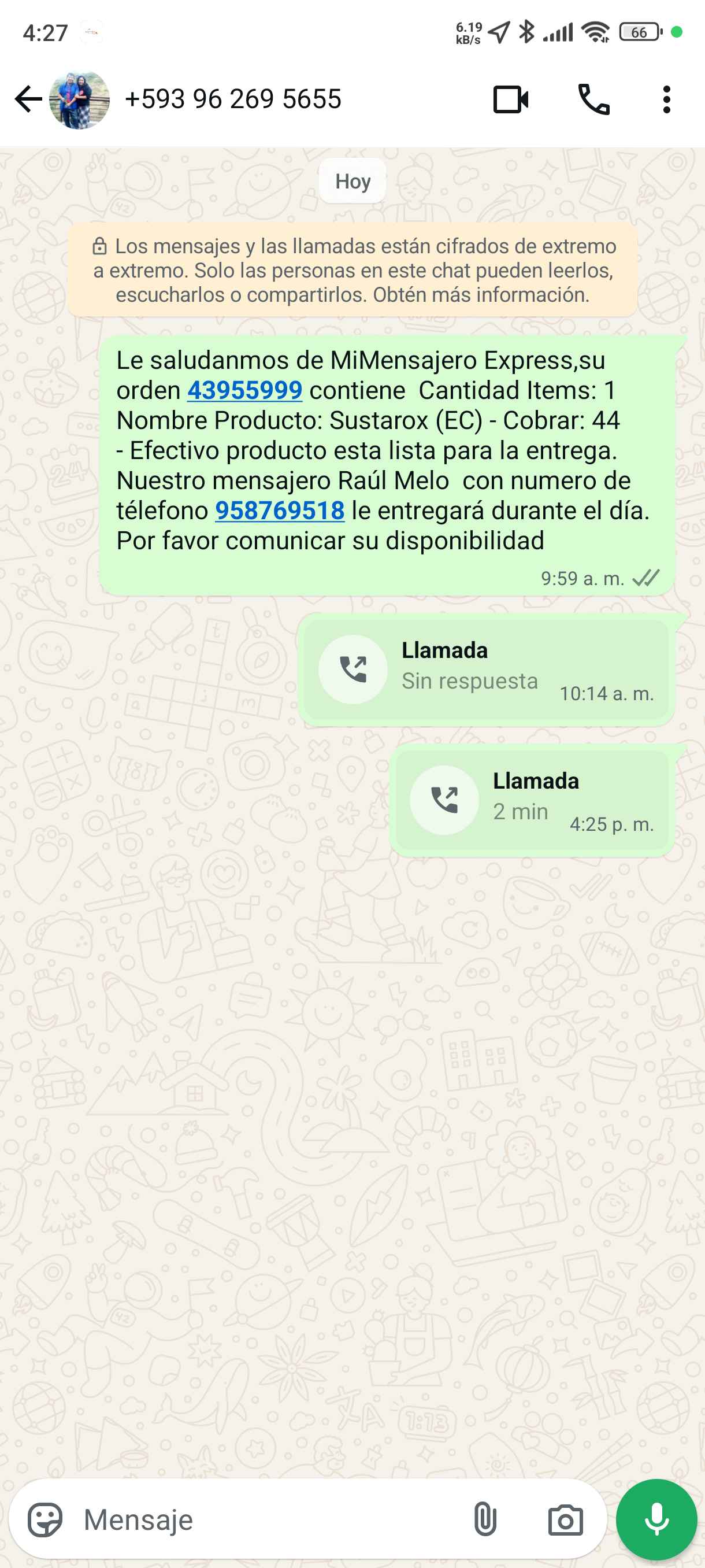This screenshot has height=1568, width=705.
Task: Open contact info for +593 96 269 5655
Action: [233, 99]
